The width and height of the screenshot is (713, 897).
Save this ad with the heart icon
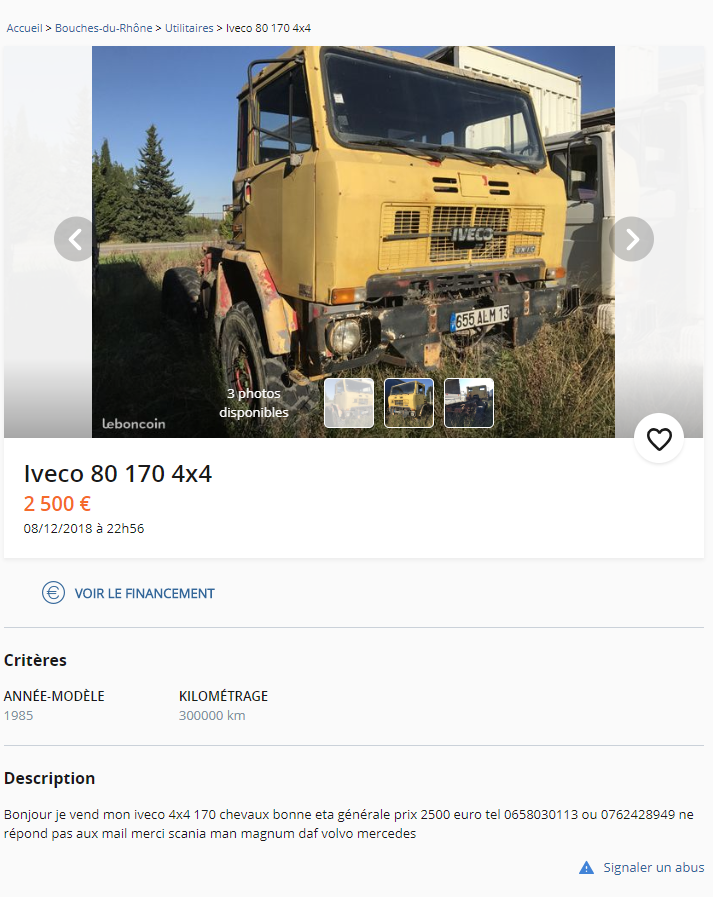(x=659, y=439)
